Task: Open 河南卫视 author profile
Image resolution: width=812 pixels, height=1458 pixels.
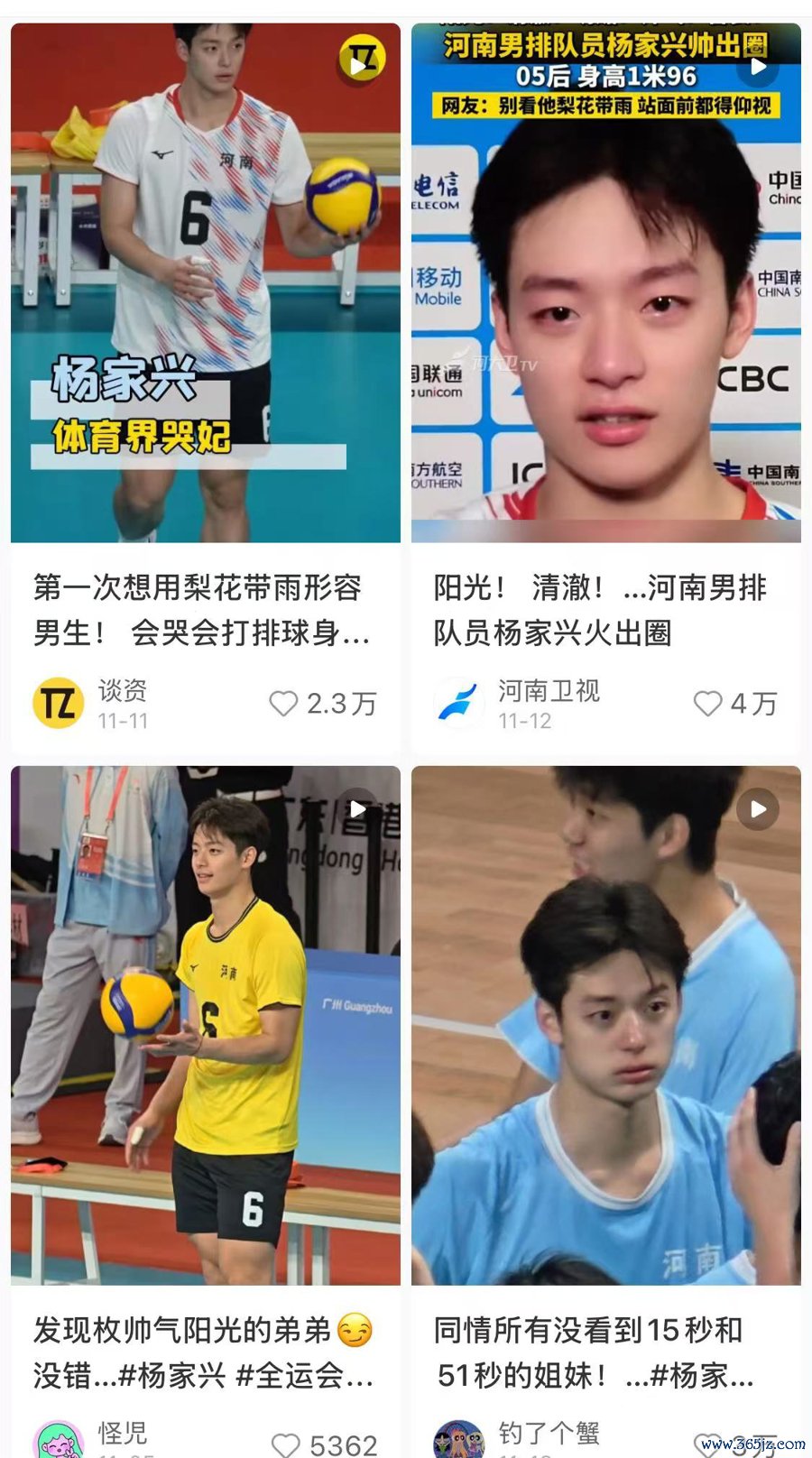Action: (459, 703)
